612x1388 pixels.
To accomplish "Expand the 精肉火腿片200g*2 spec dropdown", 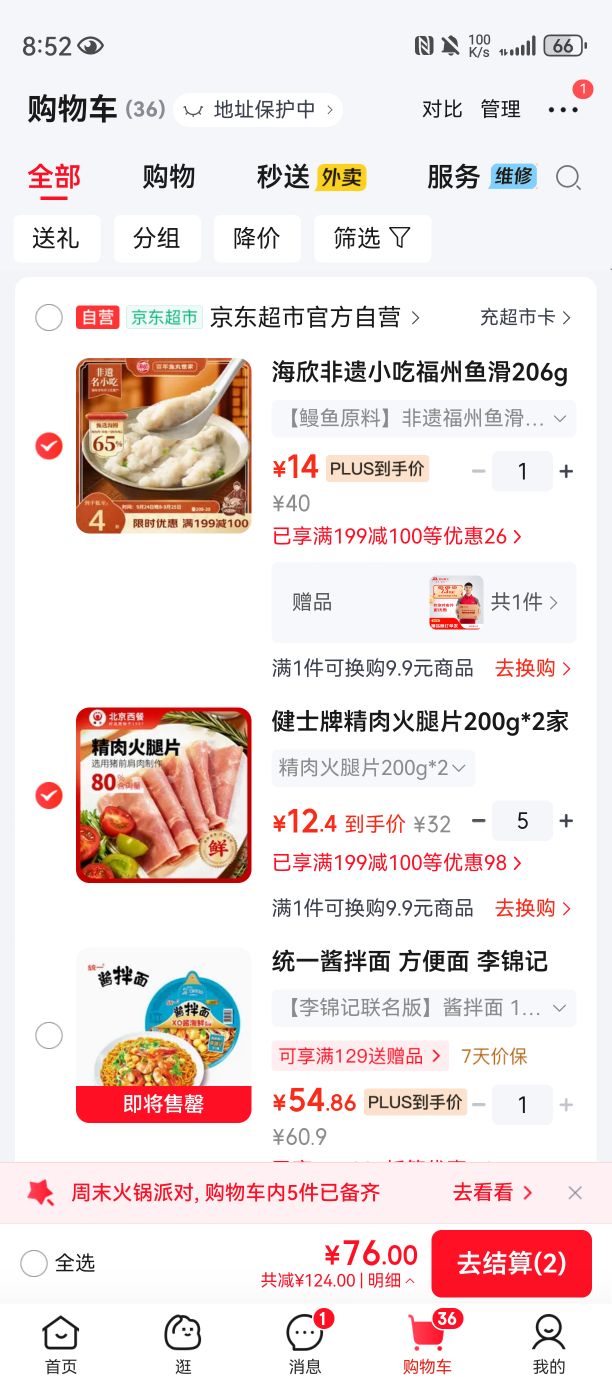I will [373, 768].
